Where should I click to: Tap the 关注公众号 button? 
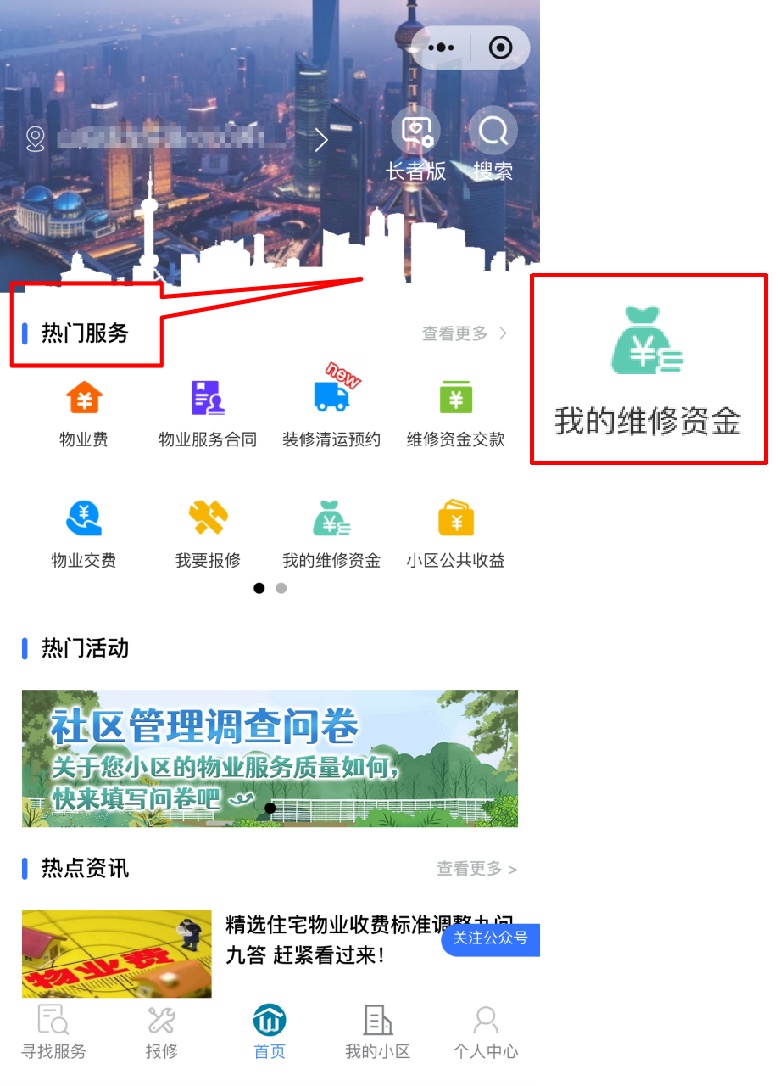[x=490, y=939]
